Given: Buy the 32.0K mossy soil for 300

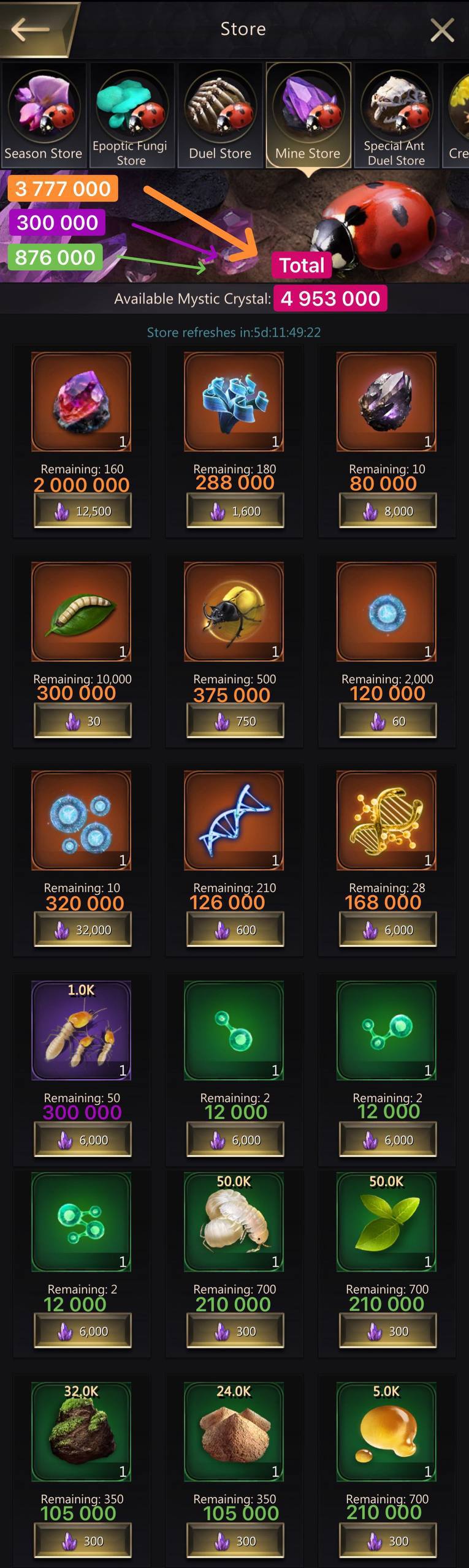Looking at the screenshot, I should click(83, 1541).
